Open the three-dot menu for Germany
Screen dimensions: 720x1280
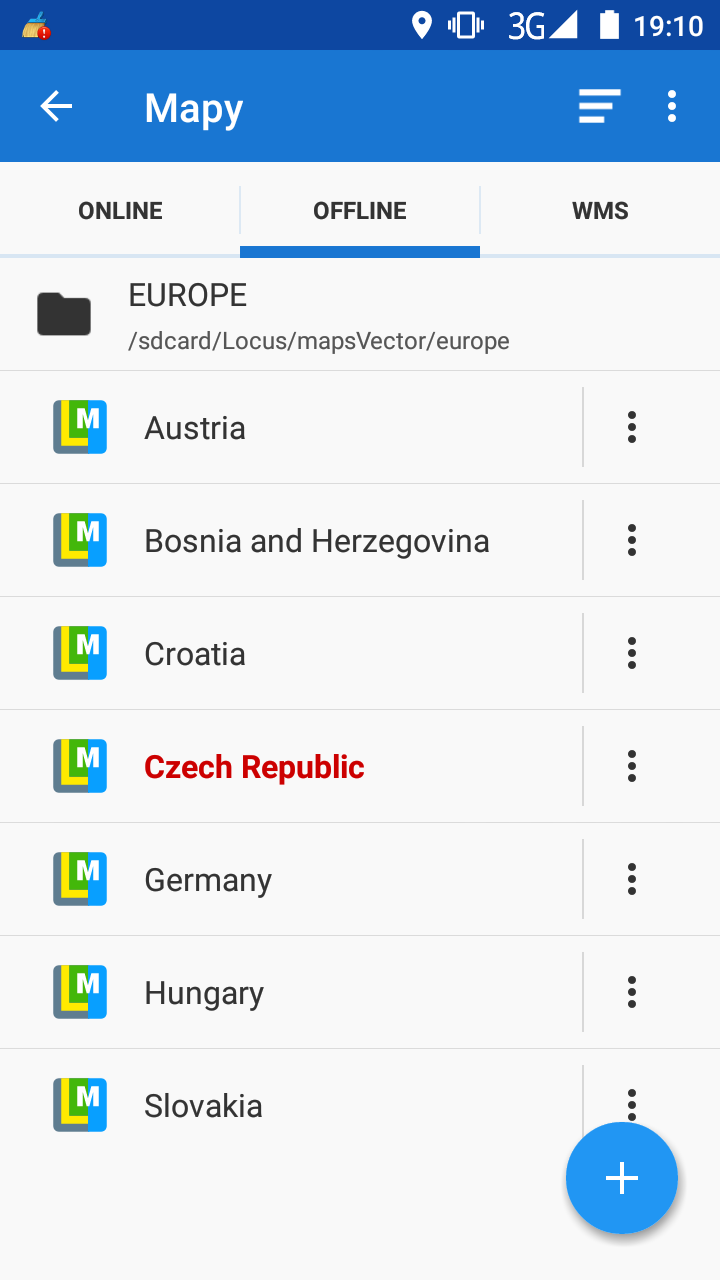632,880
